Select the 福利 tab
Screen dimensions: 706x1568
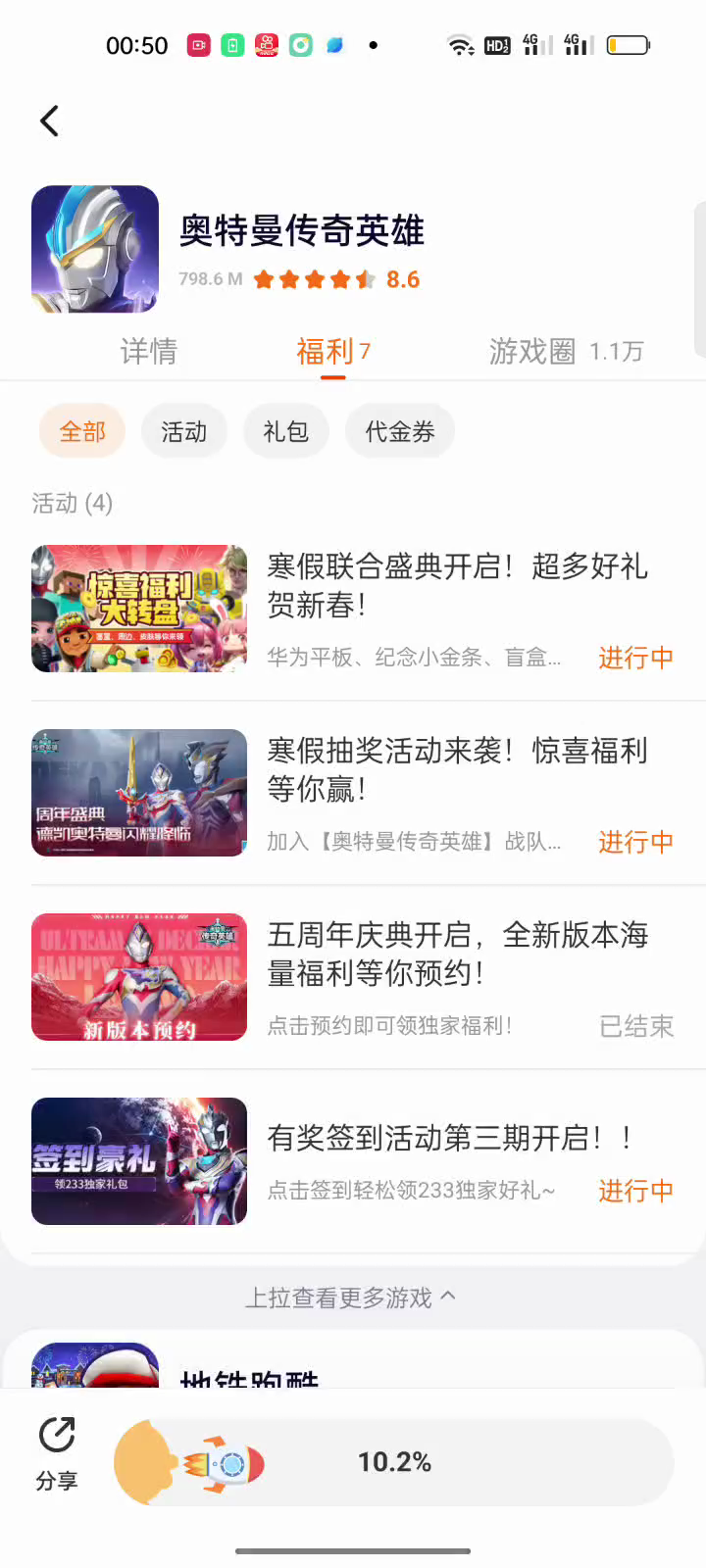tap(331, 351)
